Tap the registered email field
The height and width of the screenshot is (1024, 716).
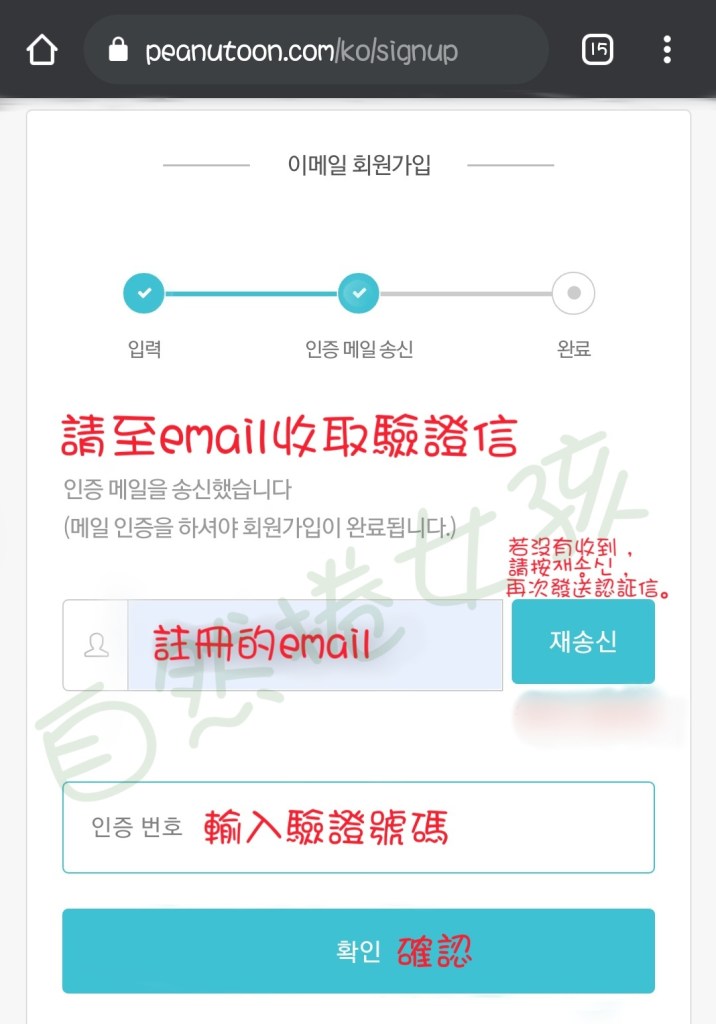pyautogui.click(x=314, y=645)
